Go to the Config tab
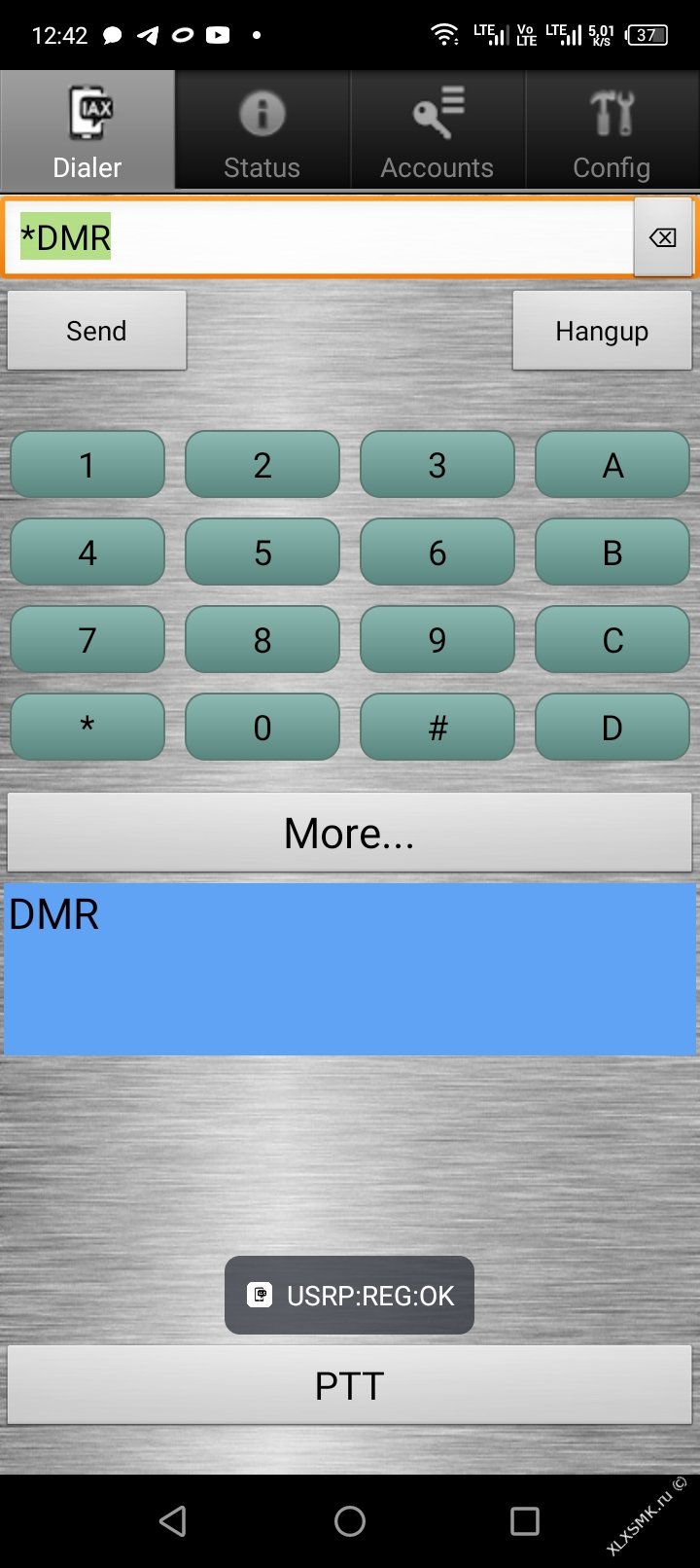 point(612,129)
